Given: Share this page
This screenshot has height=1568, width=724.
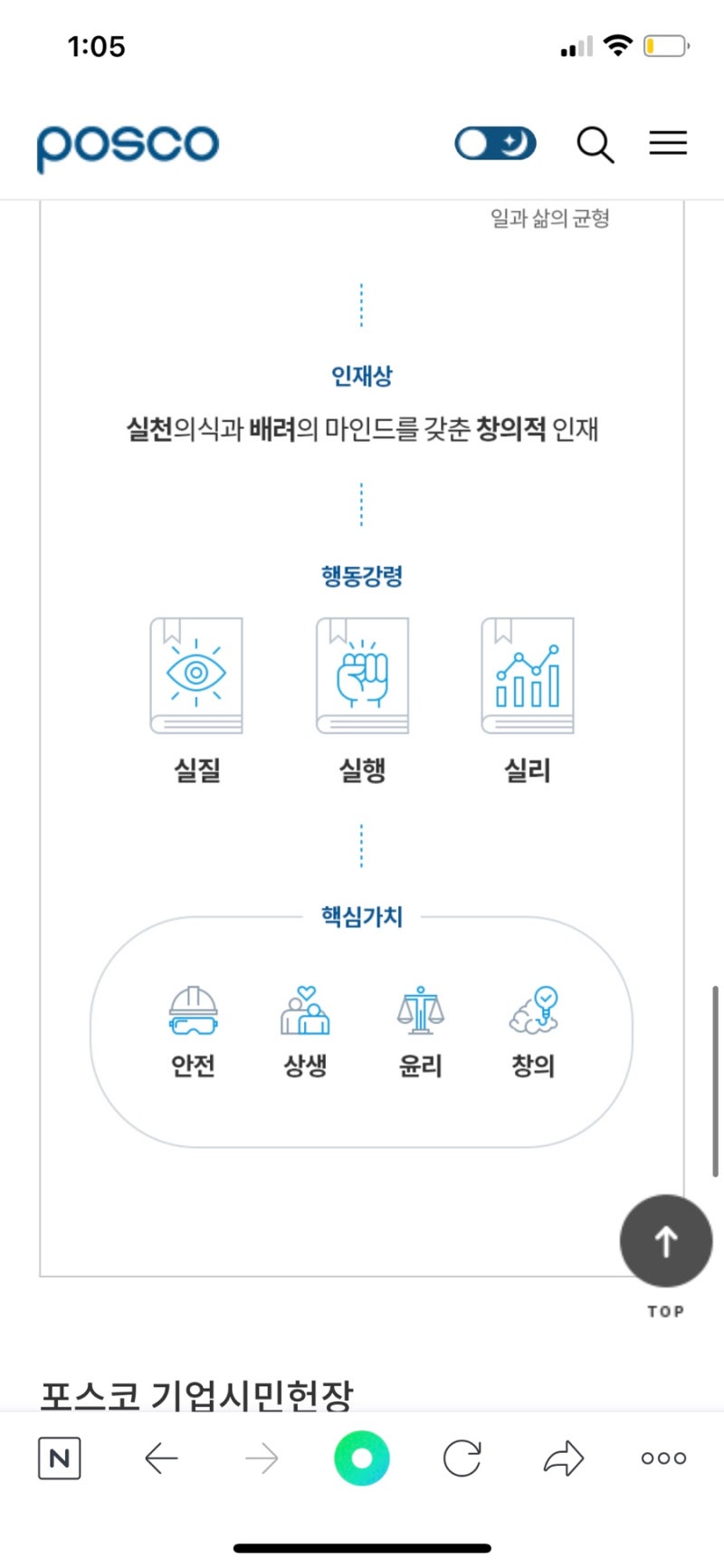Looking at the screenshot, I should coord(564,1458).
